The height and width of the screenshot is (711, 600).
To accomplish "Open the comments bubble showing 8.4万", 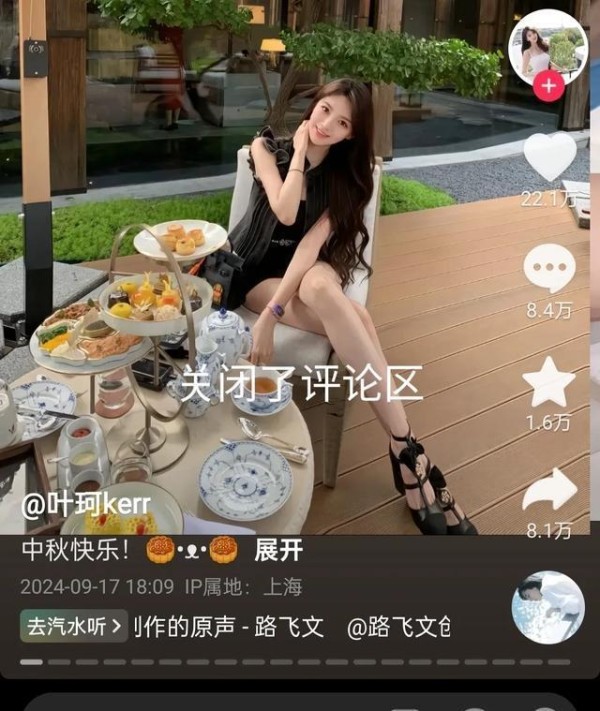I will (x=550, y=269).
